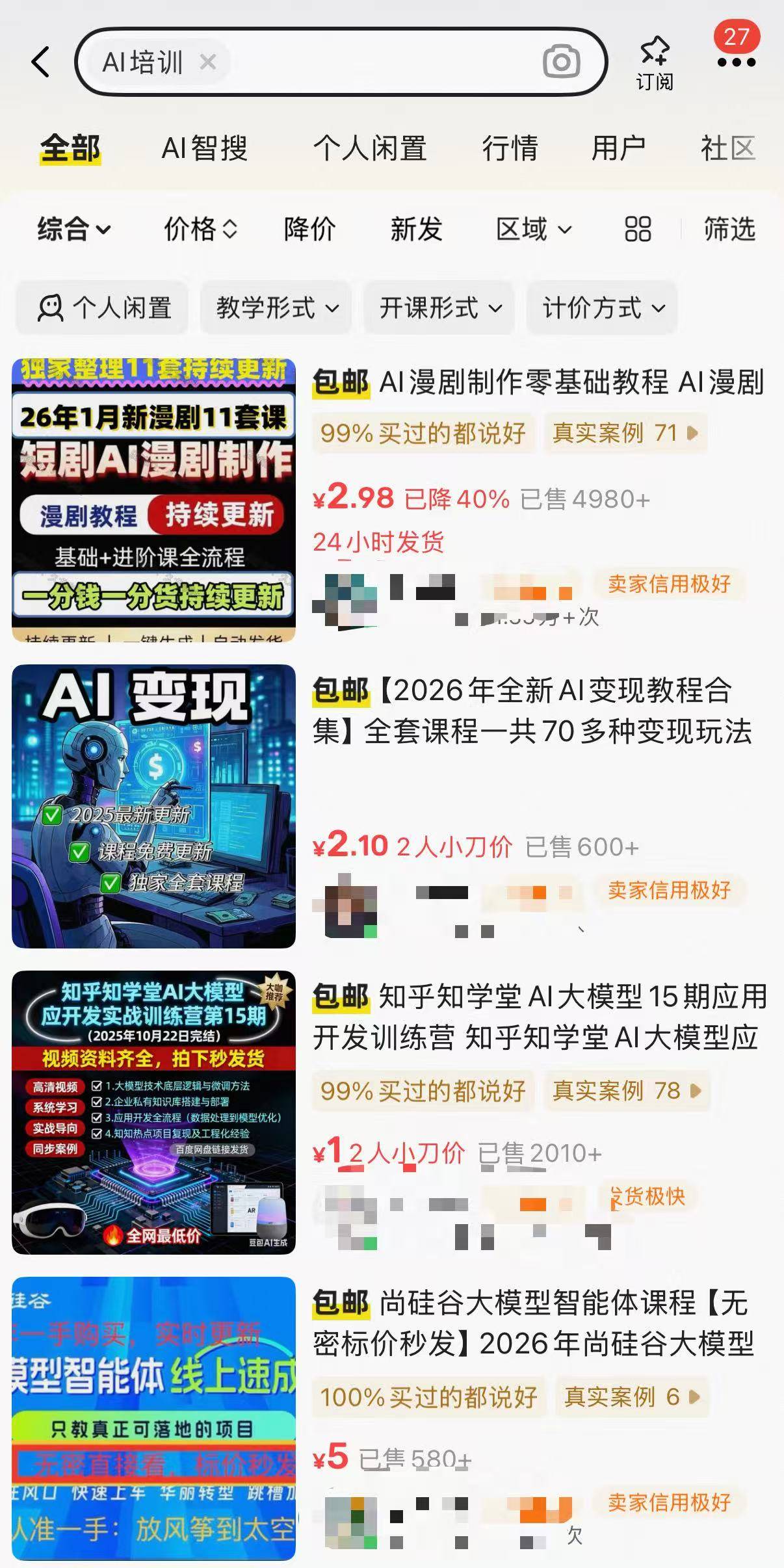Viewport: 784px width, 1568px height.
Task: Expand the 计价方式 filter chip
Action: pos(603,307)
